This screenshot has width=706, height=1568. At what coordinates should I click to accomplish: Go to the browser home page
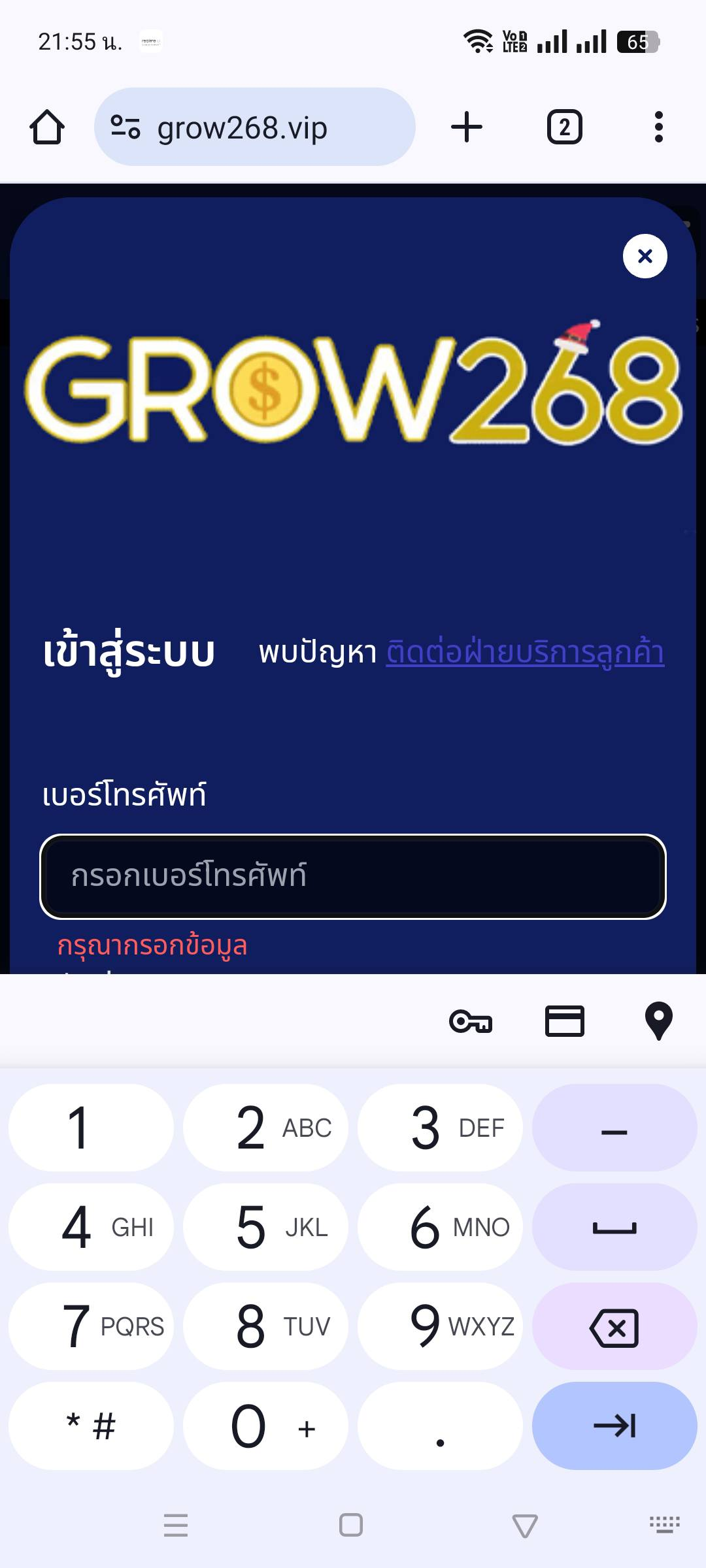point(47,127)
